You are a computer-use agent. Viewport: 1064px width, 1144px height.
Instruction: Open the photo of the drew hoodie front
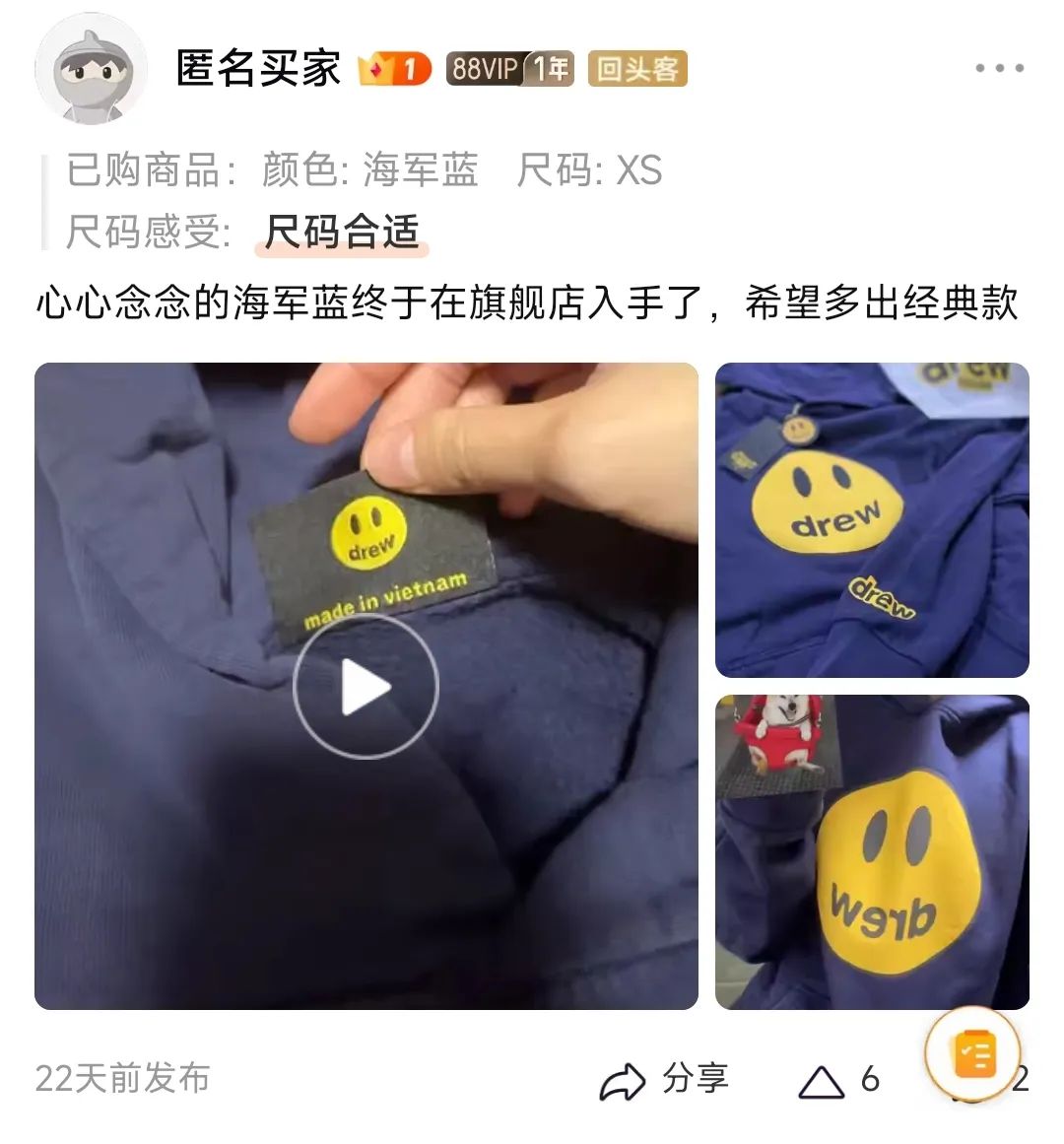872,520
